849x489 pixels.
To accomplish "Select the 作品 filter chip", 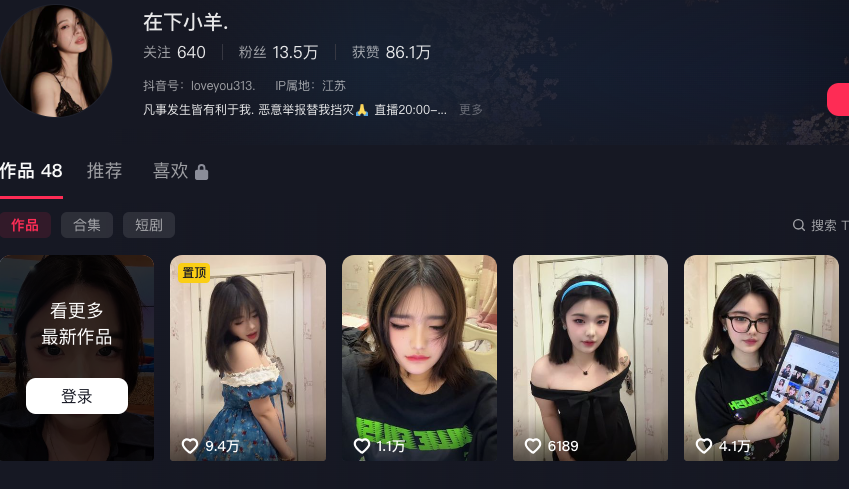I will click(25, 225).
